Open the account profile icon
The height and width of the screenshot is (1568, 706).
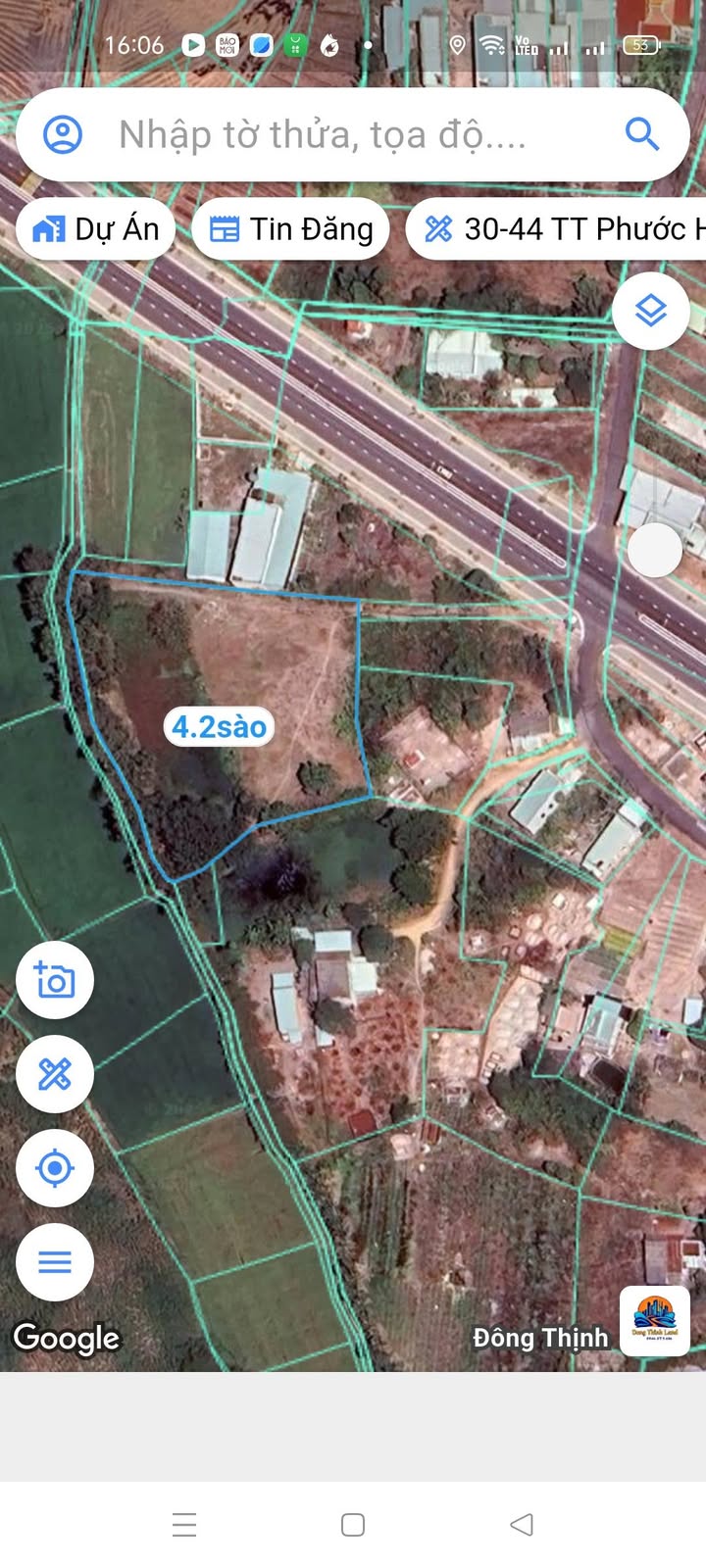pyautogui.click(x=63, y=134)
